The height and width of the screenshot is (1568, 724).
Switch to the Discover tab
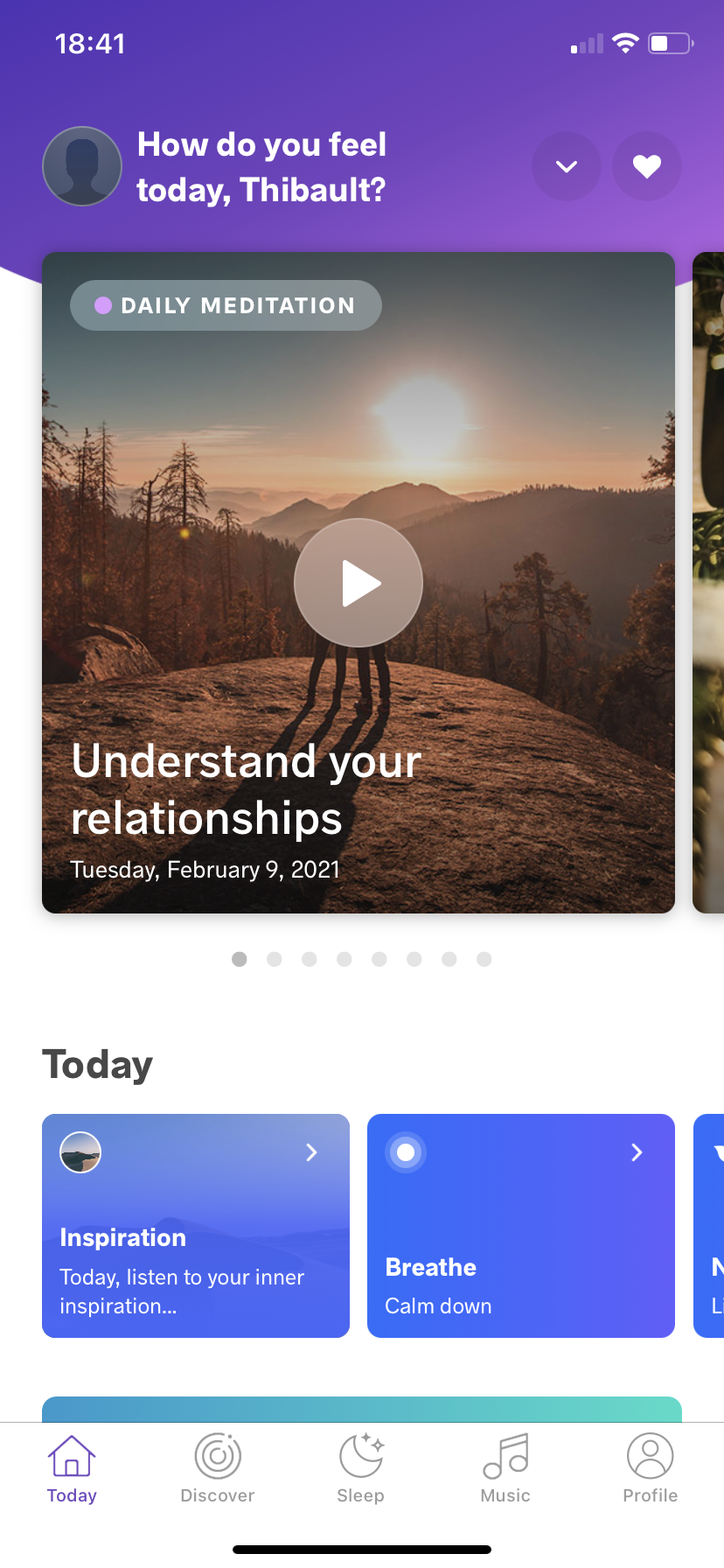[217, 1468]
